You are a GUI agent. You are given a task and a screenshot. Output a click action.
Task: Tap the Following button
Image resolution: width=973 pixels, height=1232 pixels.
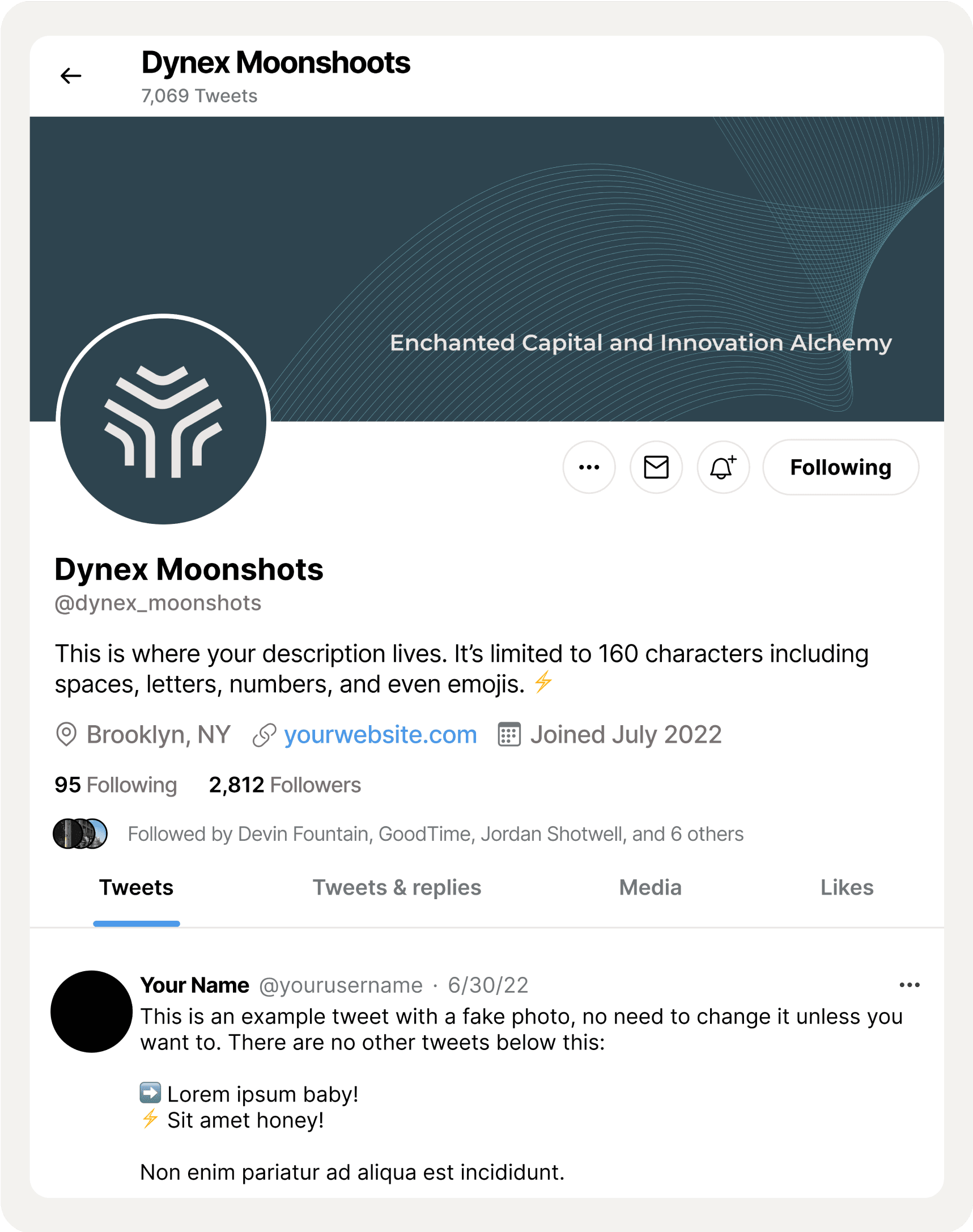[x=840, y=467]
